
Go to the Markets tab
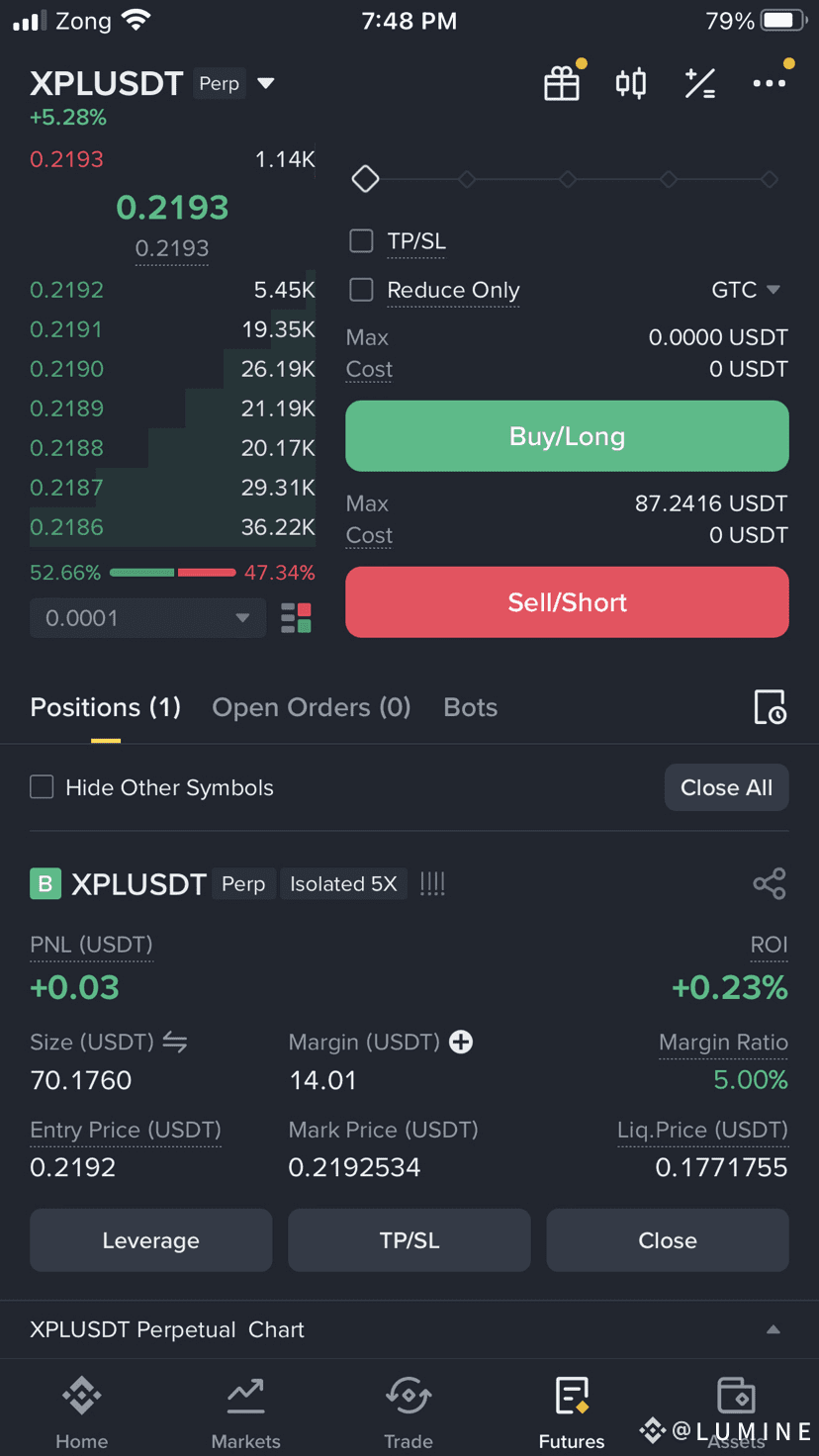pyautogui.click(x=245, y=1412)
